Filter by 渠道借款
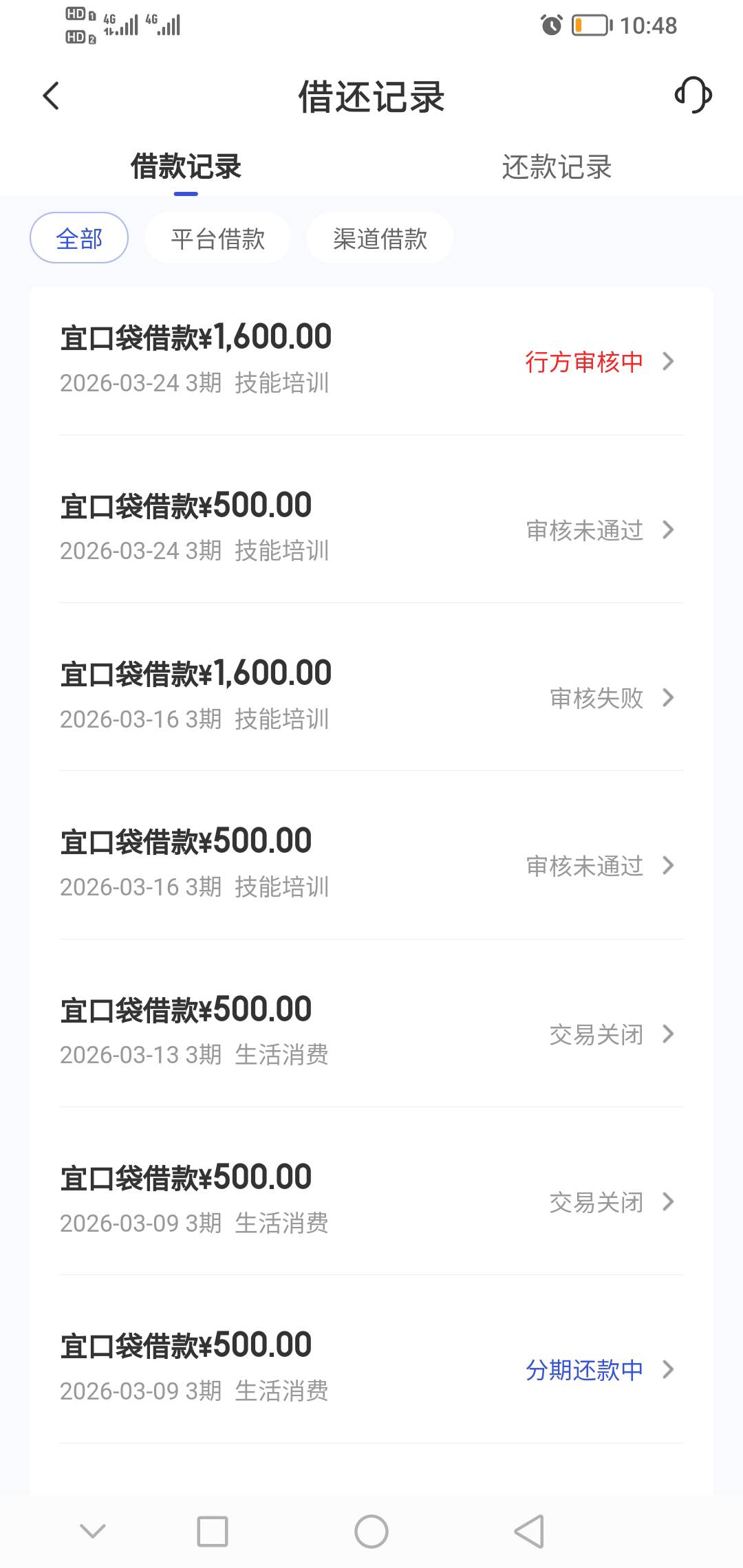This screenshot has width=743, height=1568. coord(380,239)
